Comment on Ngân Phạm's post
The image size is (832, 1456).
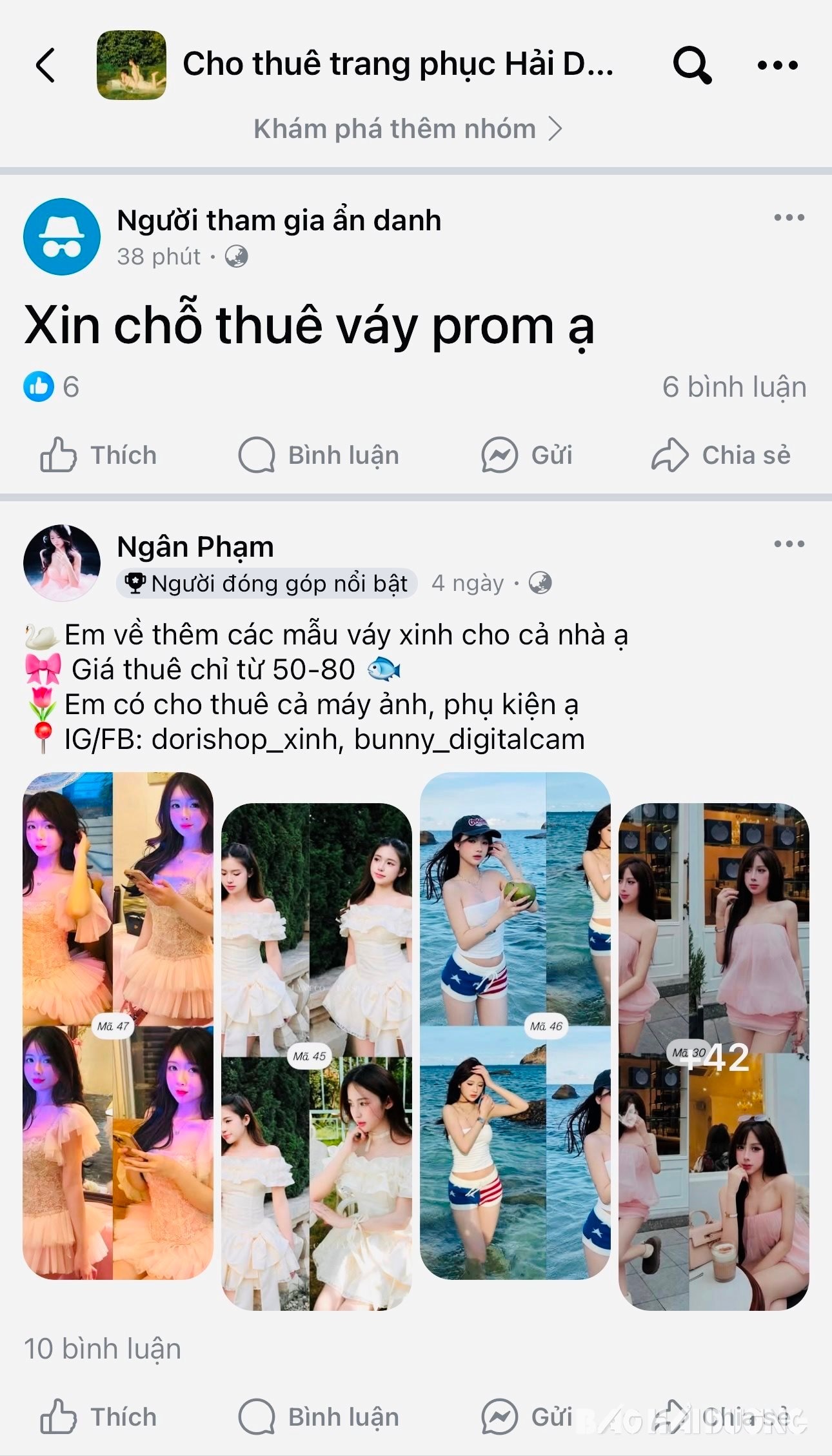coord(319,1417)
